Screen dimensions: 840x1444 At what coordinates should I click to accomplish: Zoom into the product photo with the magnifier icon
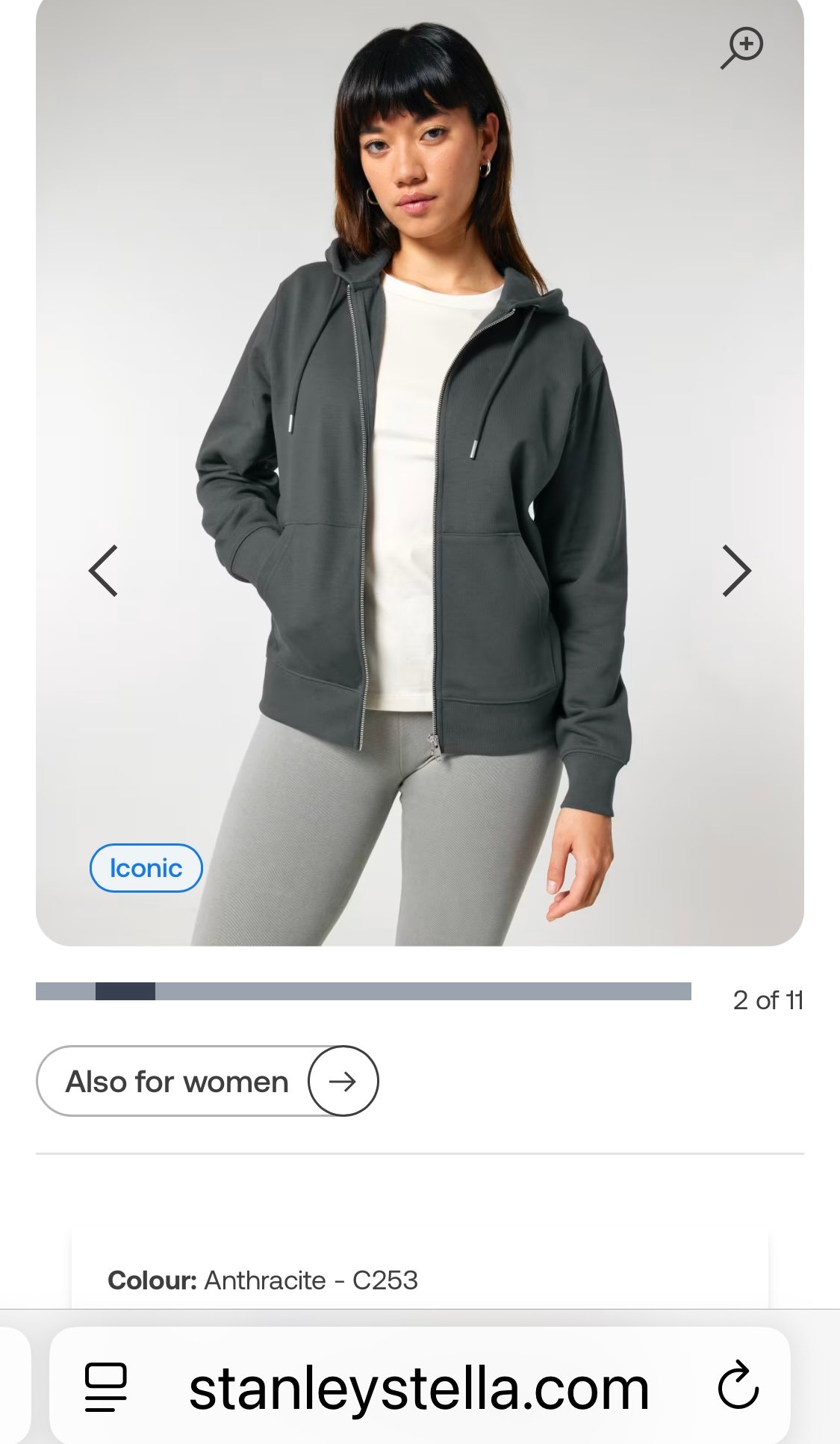click(741, 47)
